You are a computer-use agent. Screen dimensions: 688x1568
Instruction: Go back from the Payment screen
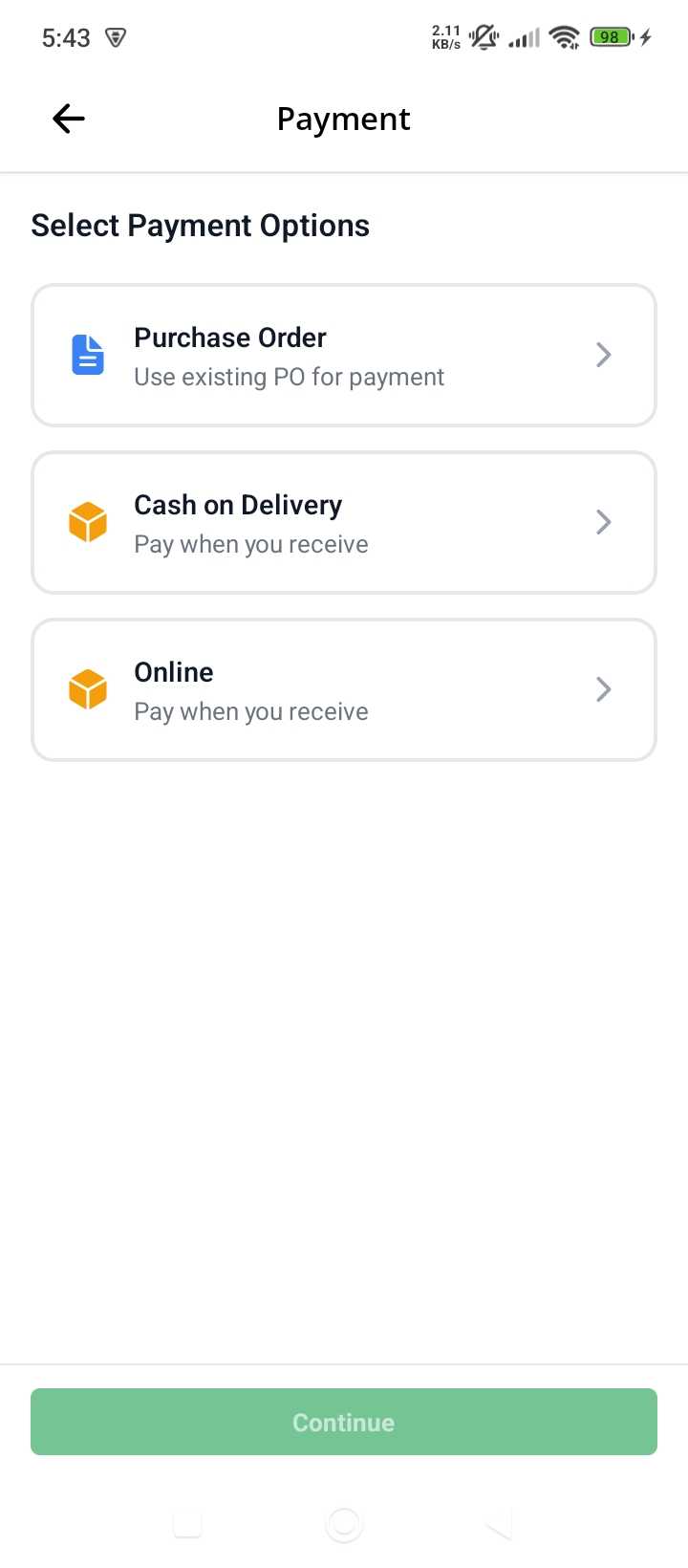click(69, 119)
